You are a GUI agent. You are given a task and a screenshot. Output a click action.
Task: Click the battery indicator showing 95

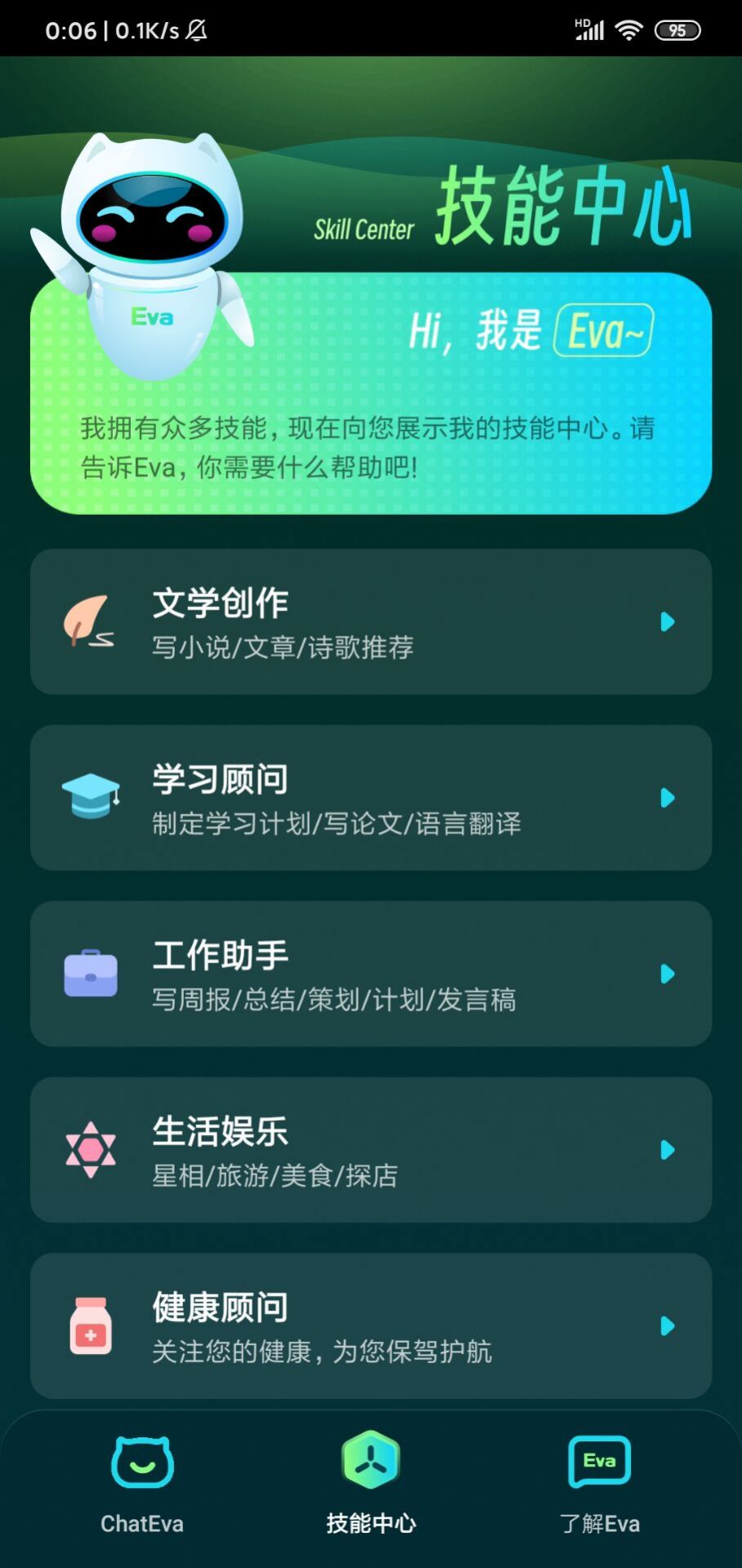pyautogui.click(x=677, y=29)
